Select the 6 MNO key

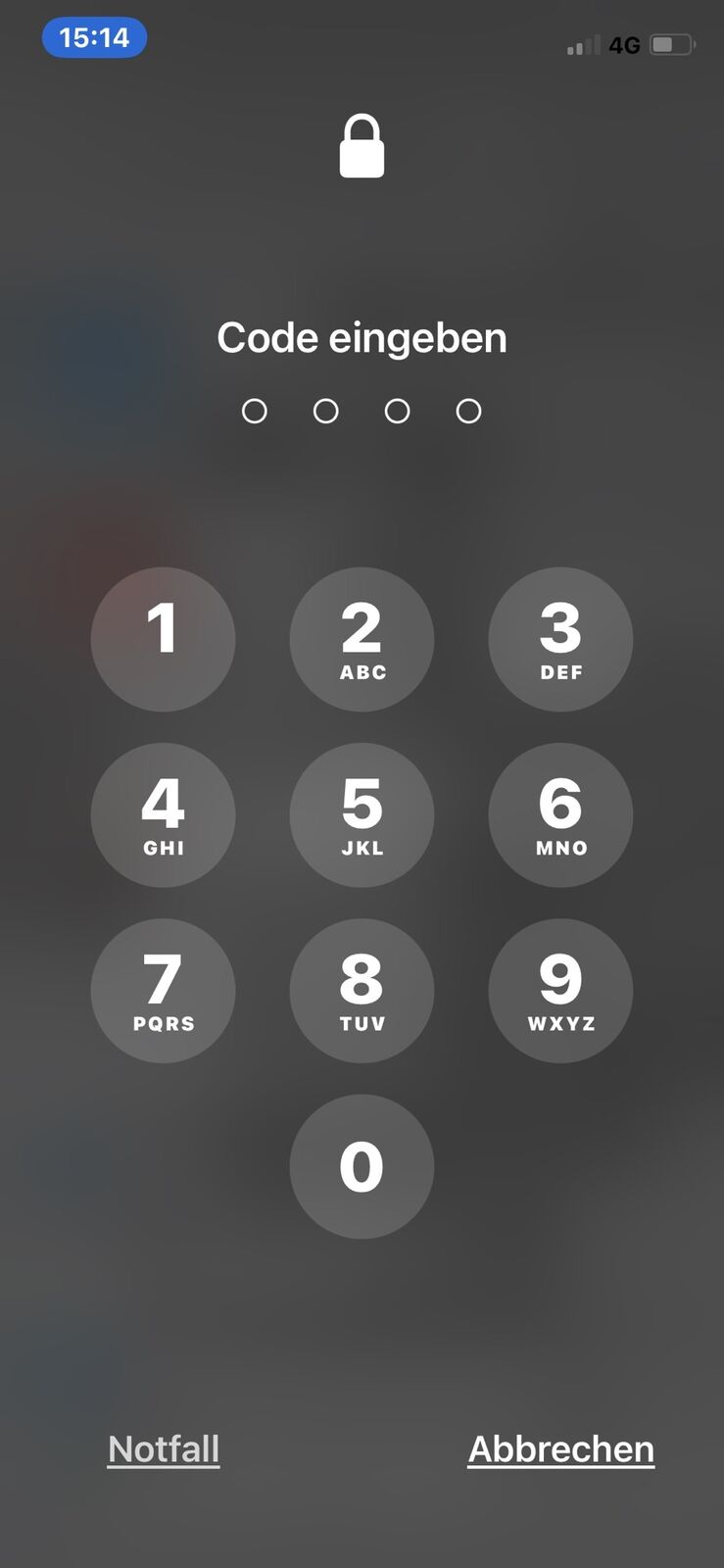point(560,814)
